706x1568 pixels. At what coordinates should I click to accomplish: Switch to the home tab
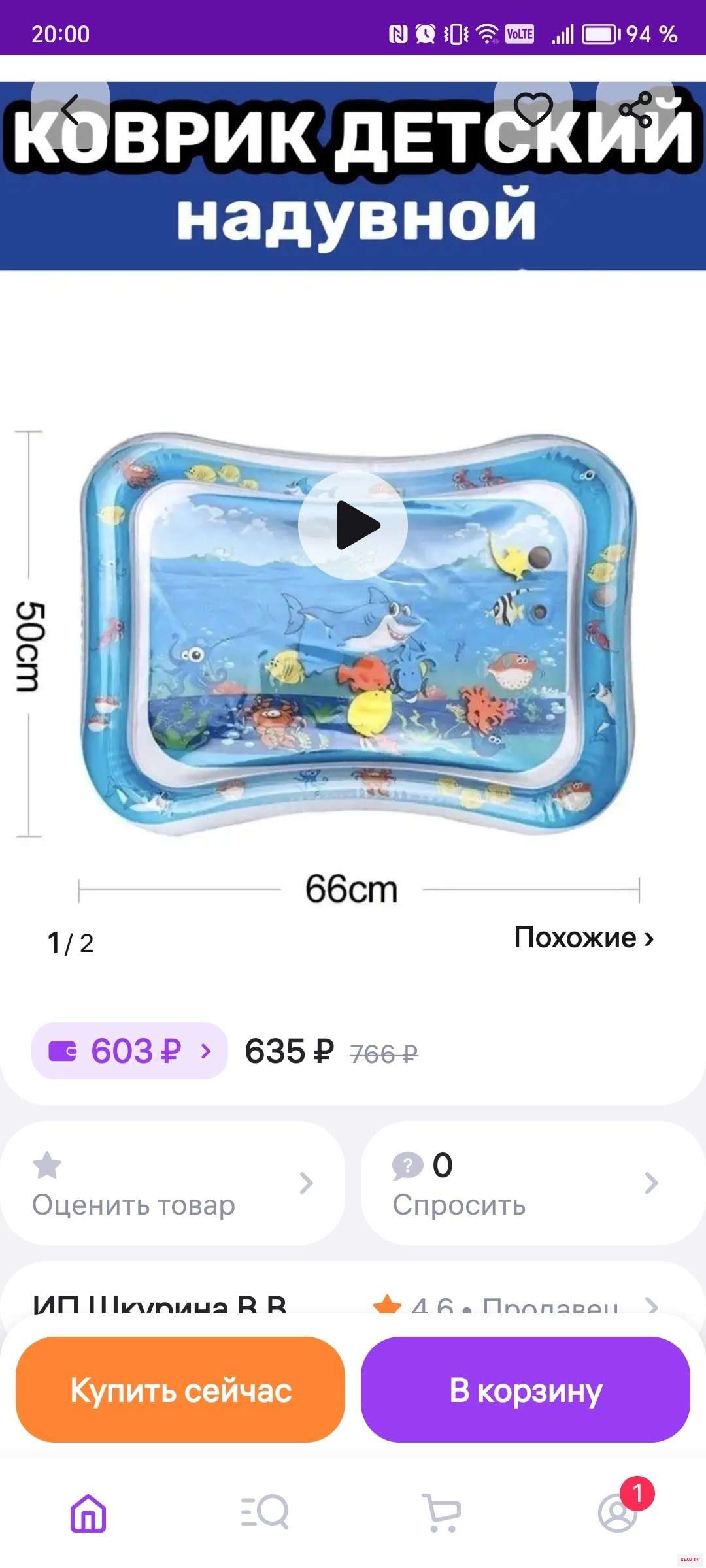pyautogui.click(x=88, y=1512)
